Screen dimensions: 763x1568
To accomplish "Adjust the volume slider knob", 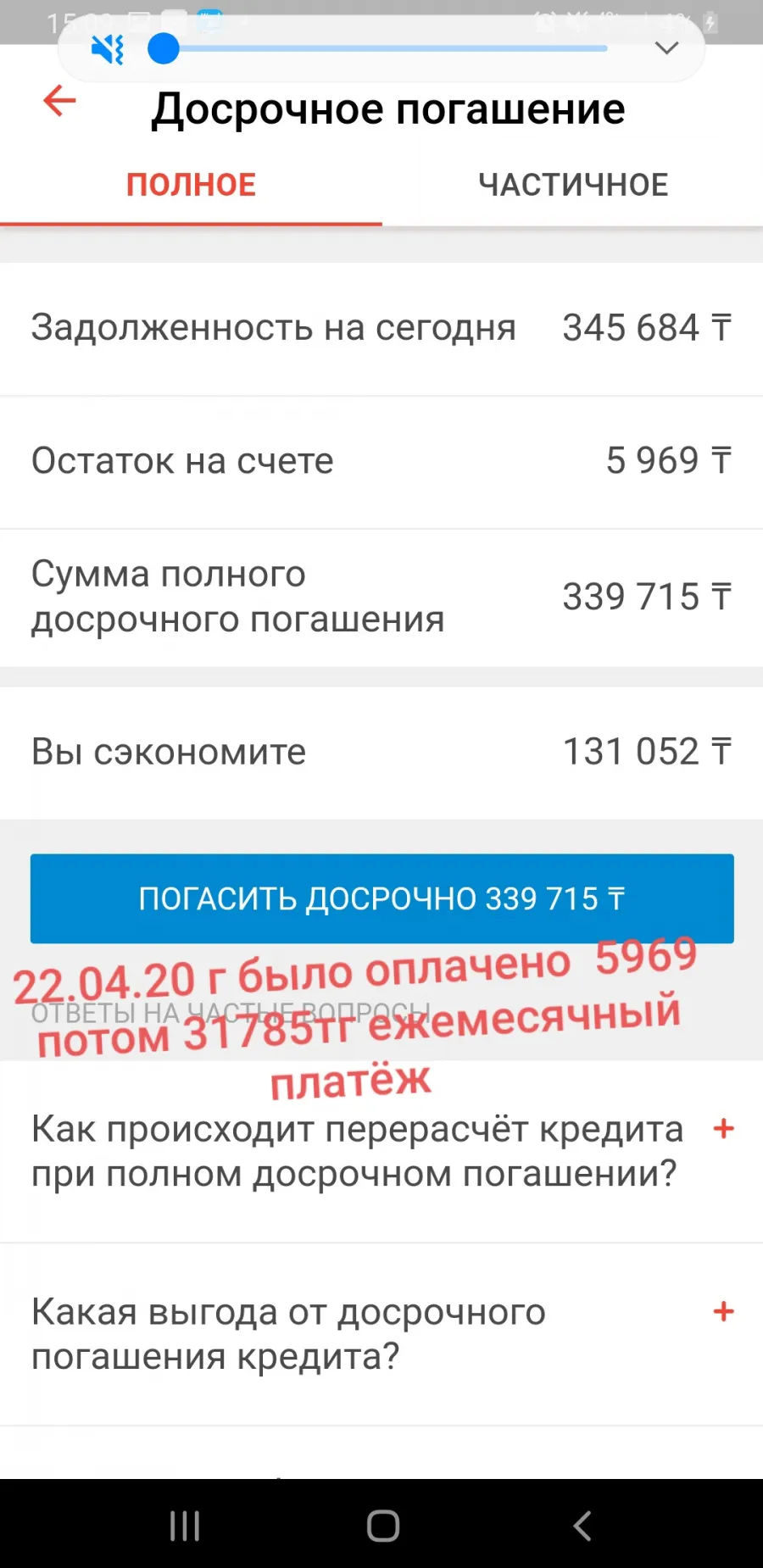I will point(164,49).
